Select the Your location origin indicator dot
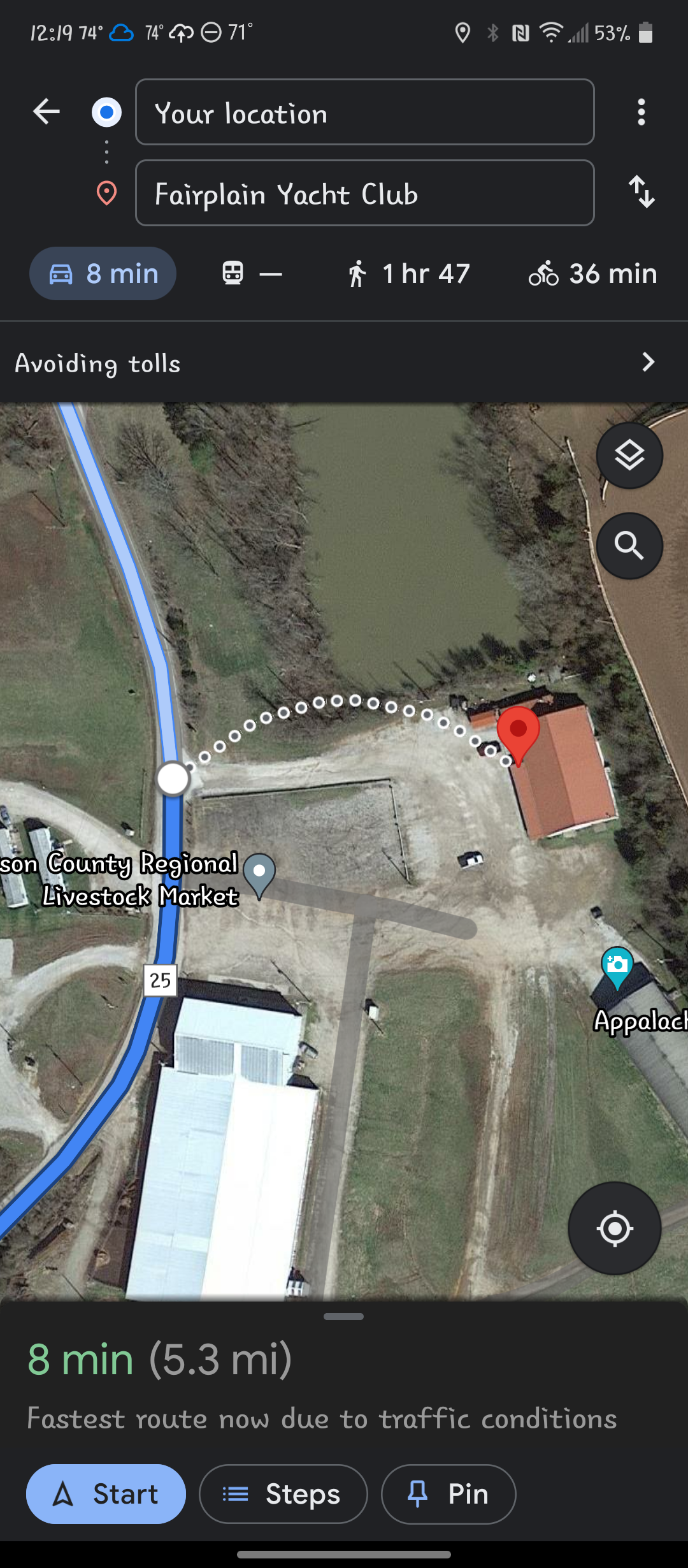The width and height of the screenshot is (688, 1568). click(x=106, y=112)
